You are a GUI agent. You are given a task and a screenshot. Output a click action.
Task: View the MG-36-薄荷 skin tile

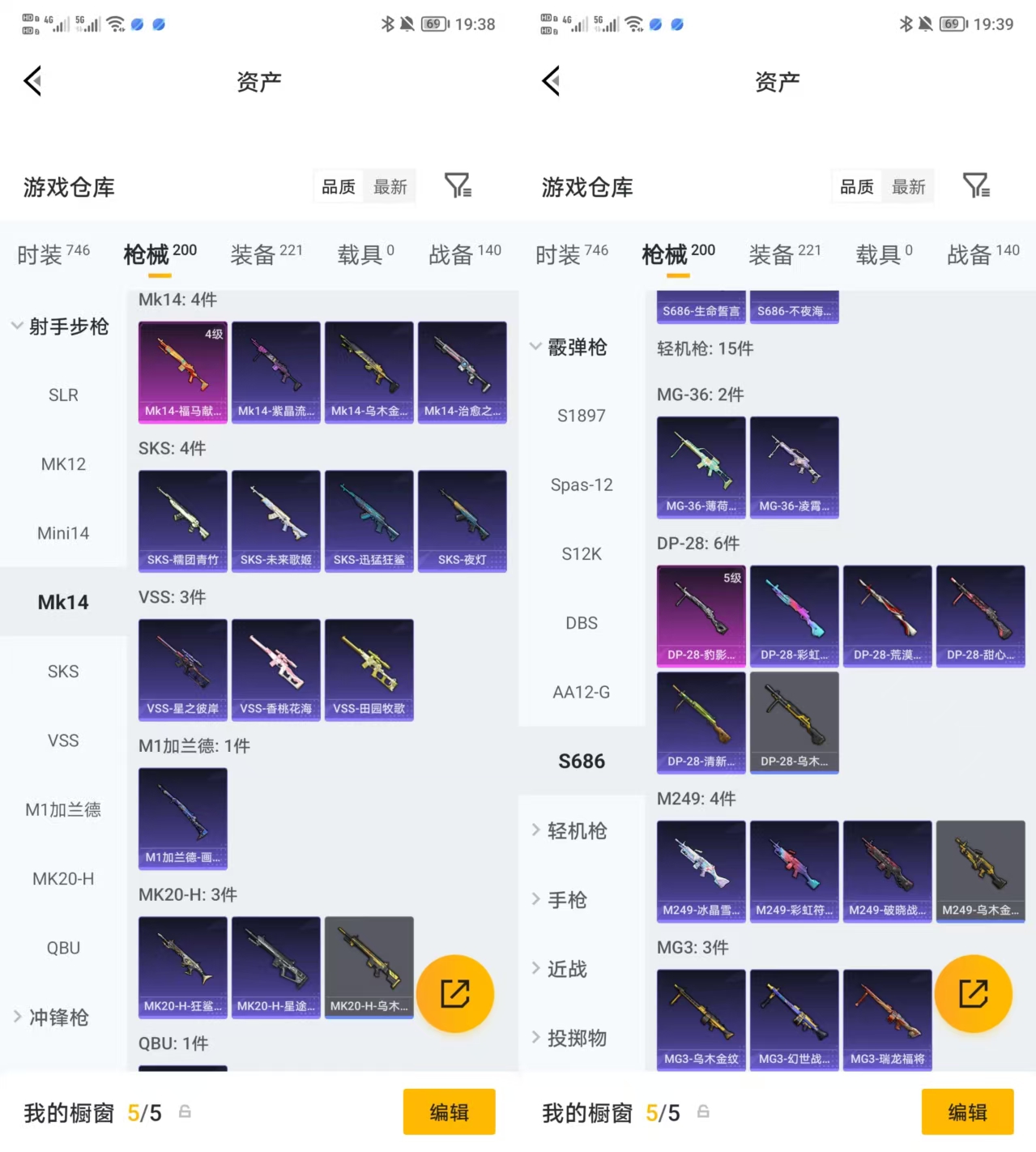click(x=701, y=467)
